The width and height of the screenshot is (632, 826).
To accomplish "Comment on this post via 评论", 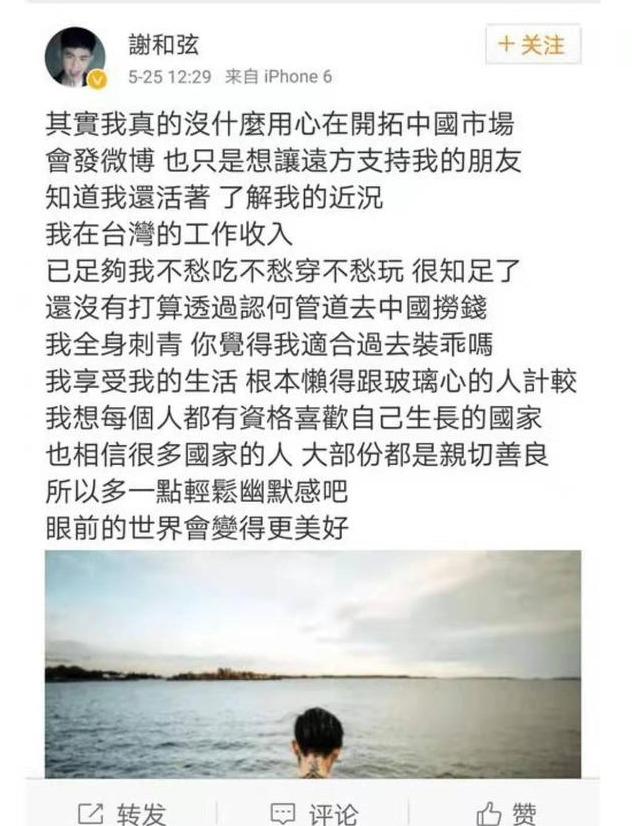I will [x=314, y=812].
